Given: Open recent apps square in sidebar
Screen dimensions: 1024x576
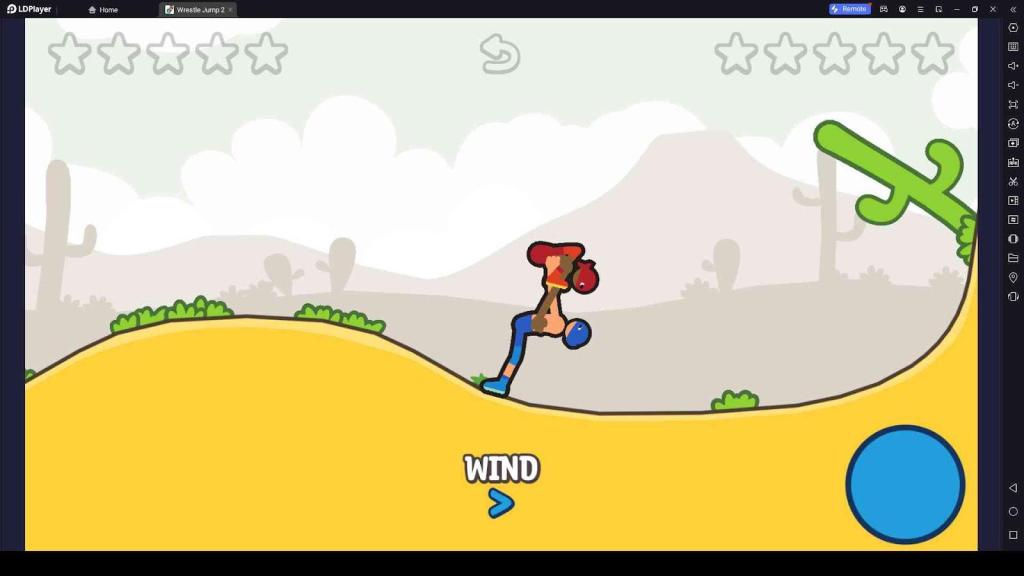Looking at the screenshot, I should (x=1013, y=535).
